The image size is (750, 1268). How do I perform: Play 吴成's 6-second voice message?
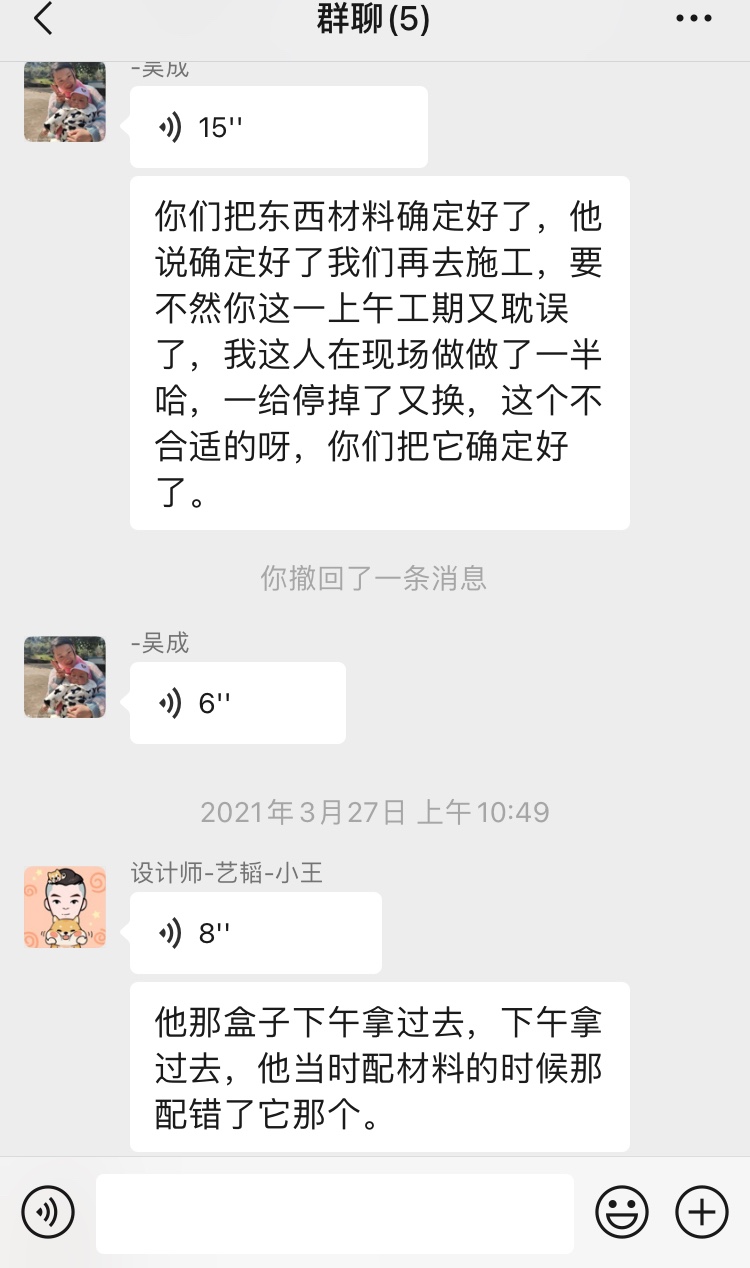click(x=237, y=703)
